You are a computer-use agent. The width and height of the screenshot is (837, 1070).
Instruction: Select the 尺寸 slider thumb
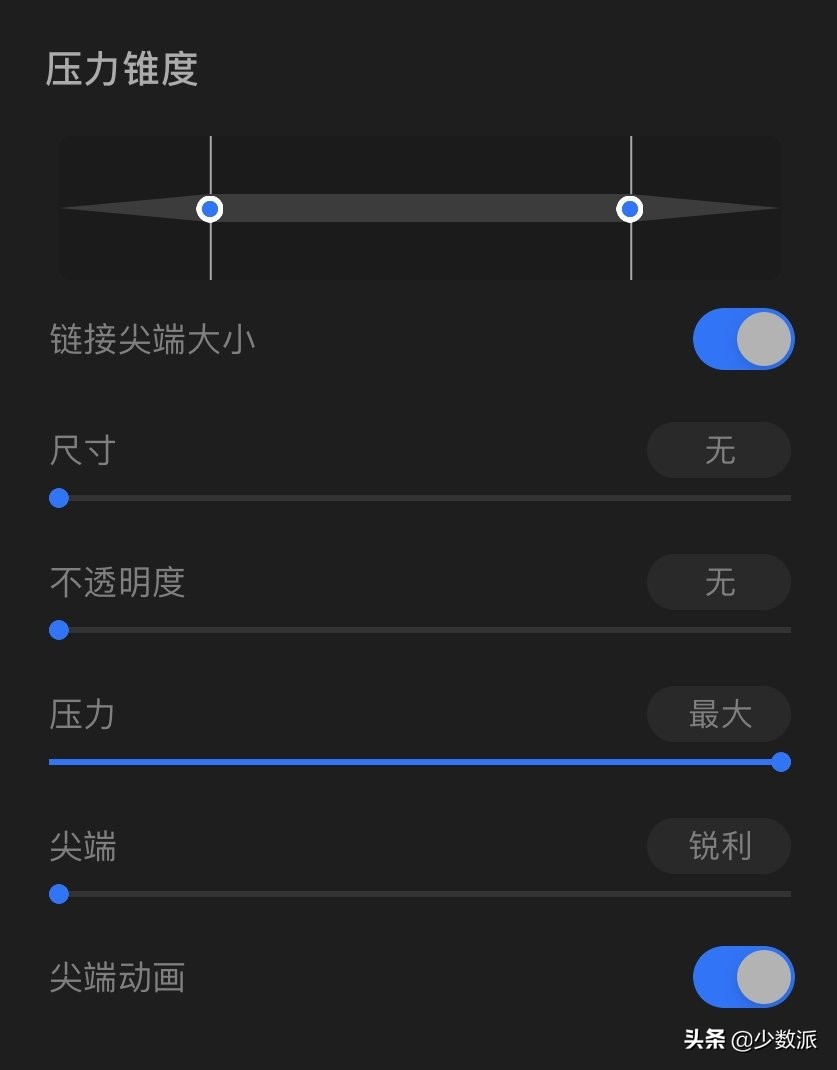point(58,497)
